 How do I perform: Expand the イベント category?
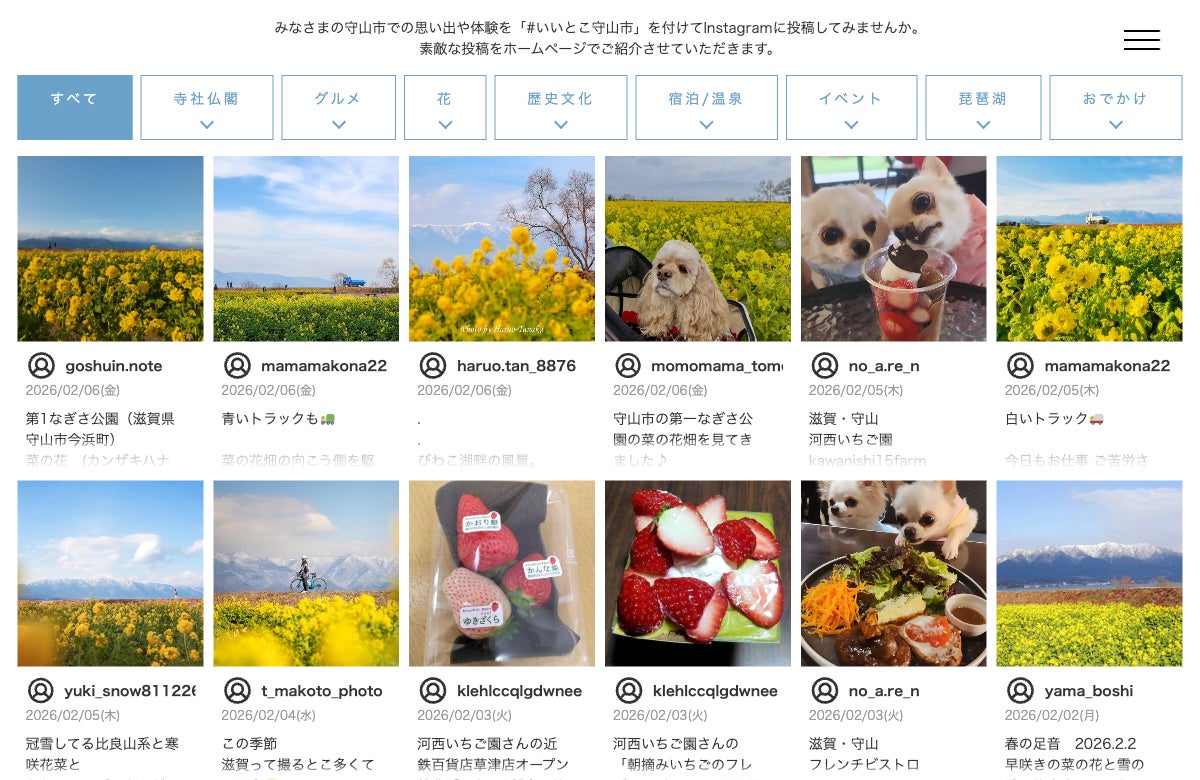point(851,107)
